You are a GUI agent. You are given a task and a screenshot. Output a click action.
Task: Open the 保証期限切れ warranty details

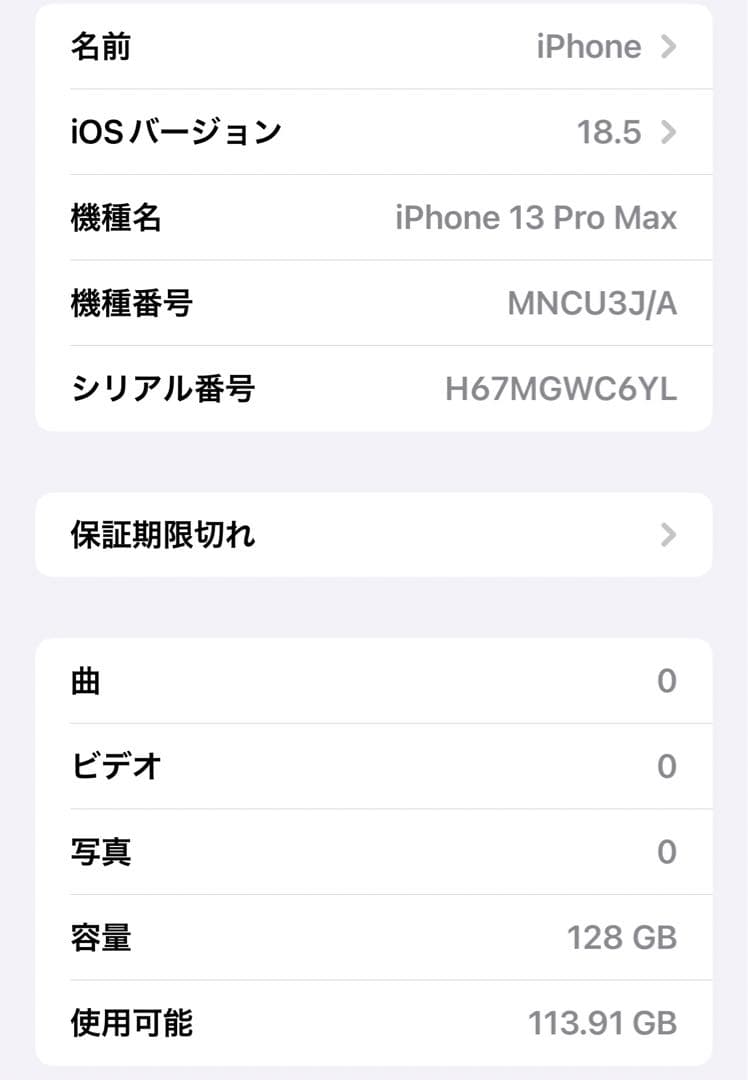coord(374,536)
